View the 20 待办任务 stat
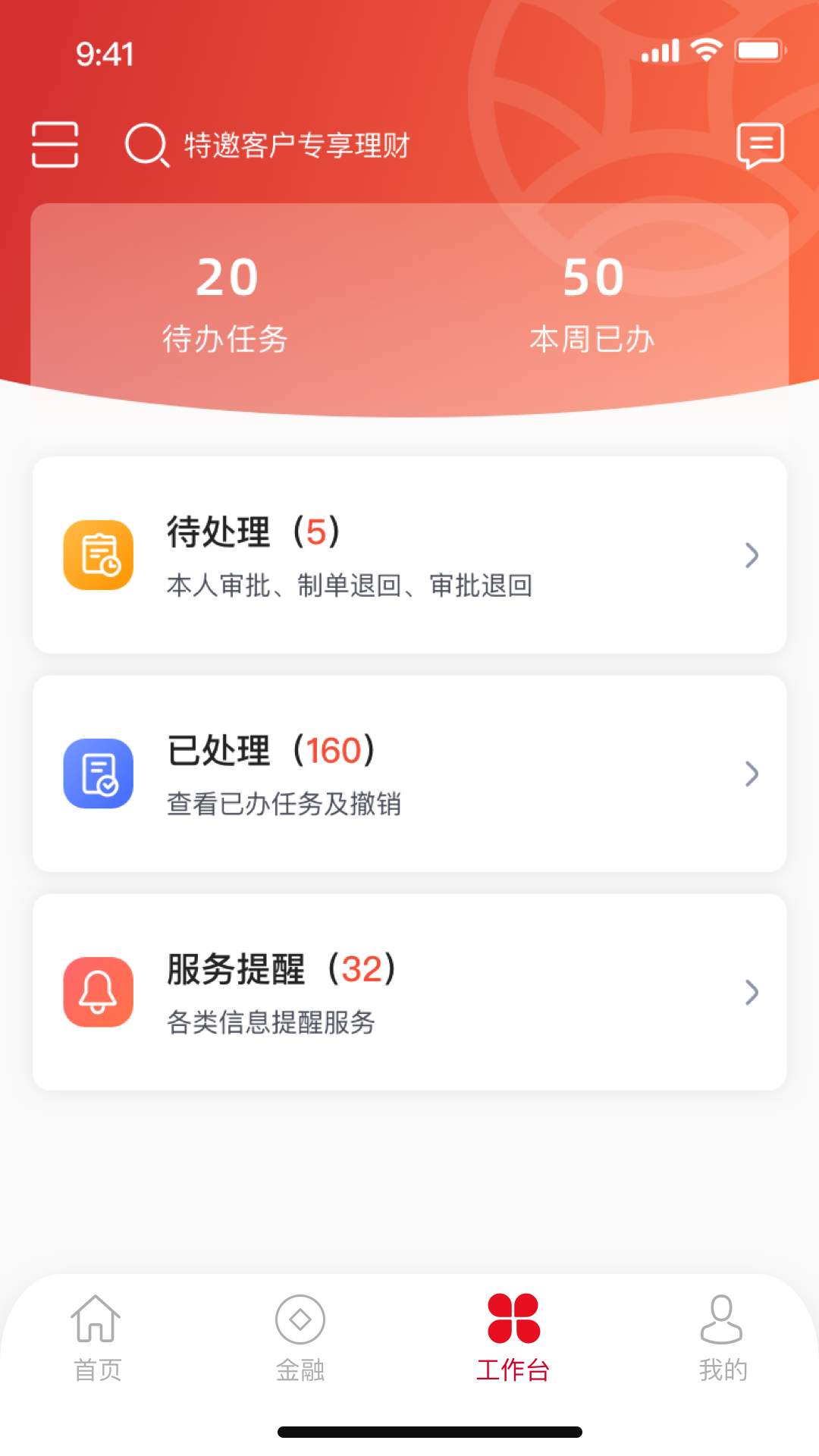Image resolution: width=819 pixels, height=1456 pixels. tap(226, 305)
